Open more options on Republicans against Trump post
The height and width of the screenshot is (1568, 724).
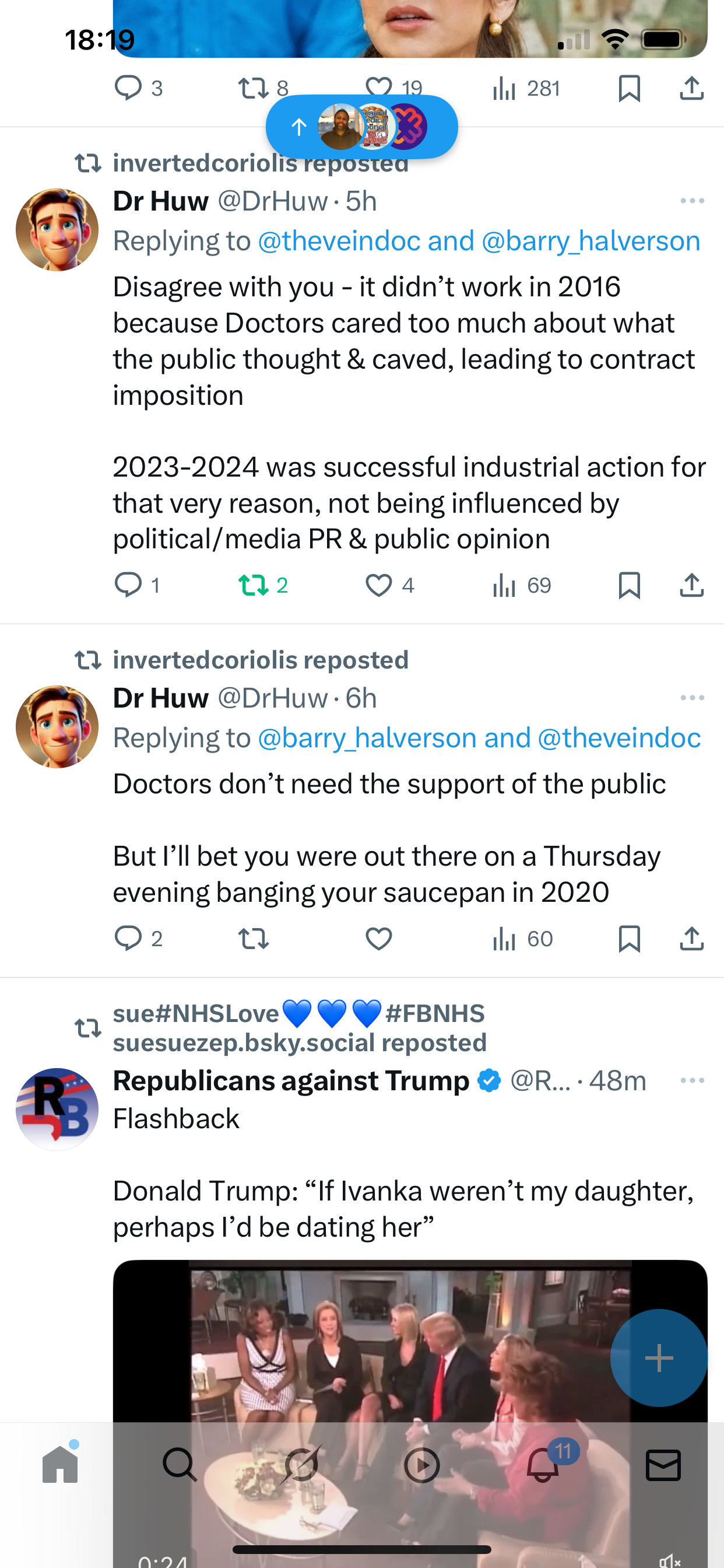tap(693, 1080)
